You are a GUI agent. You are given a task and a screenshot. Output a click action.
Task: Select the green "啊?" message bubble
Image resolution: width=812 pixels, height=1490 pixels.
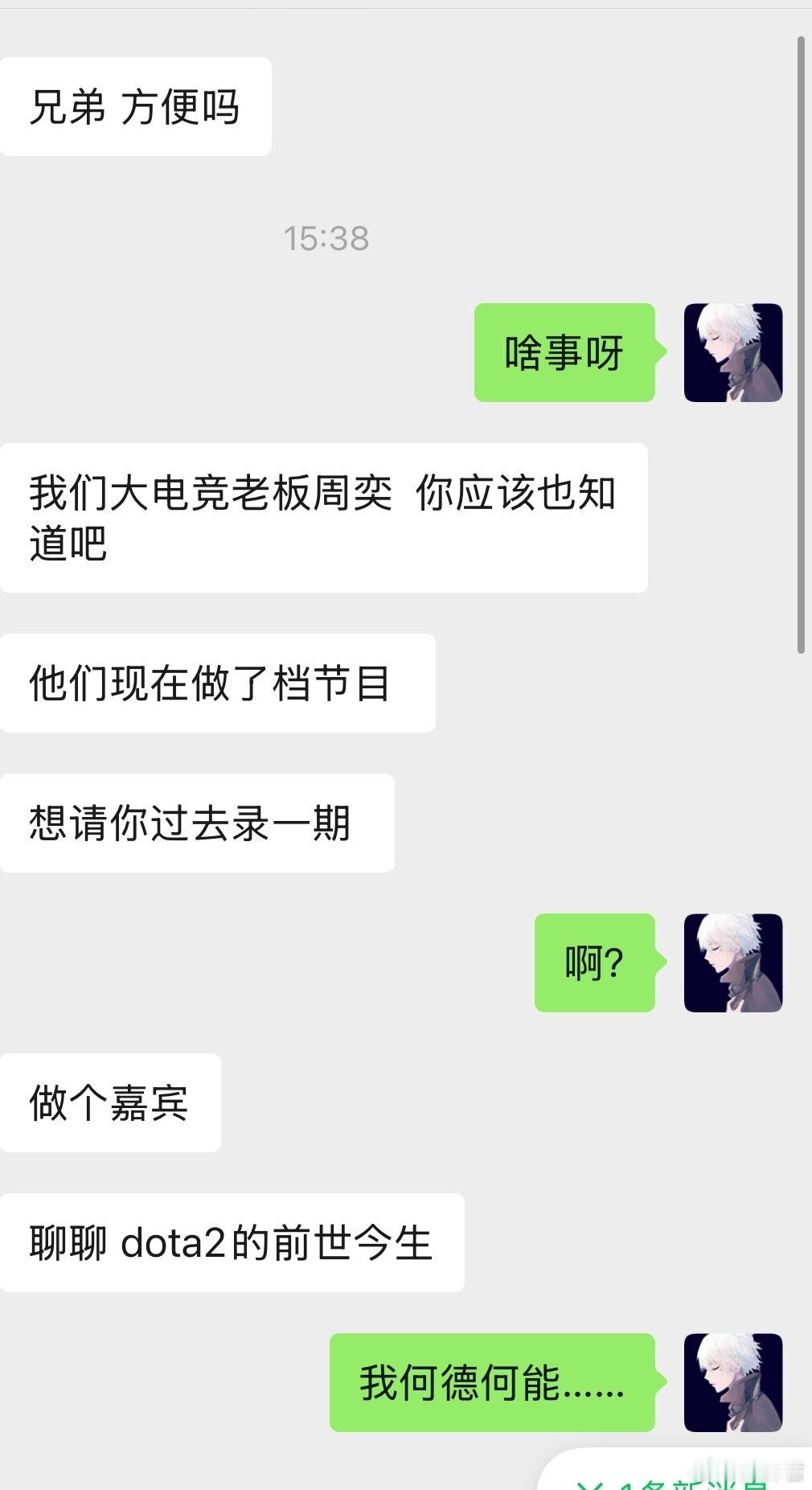click(595, 963)
